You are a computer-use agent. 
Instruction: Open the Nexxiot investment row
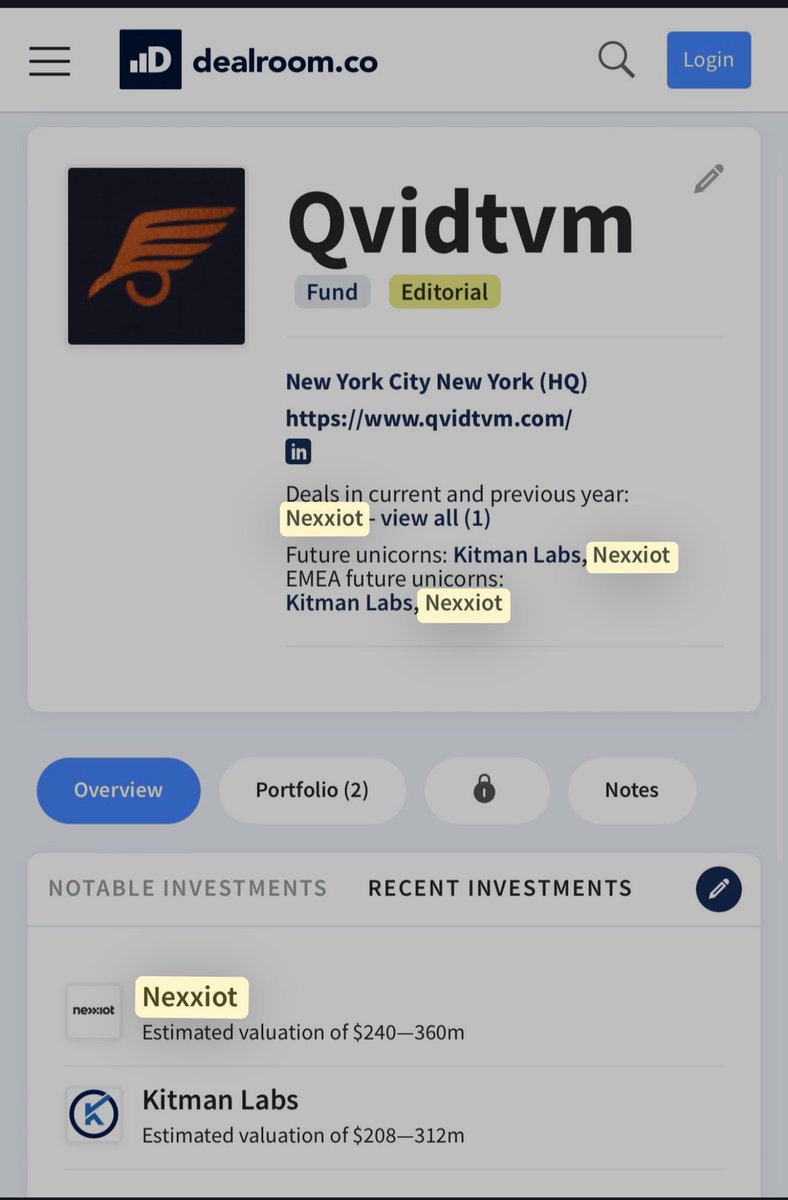(x=190, y=997)
